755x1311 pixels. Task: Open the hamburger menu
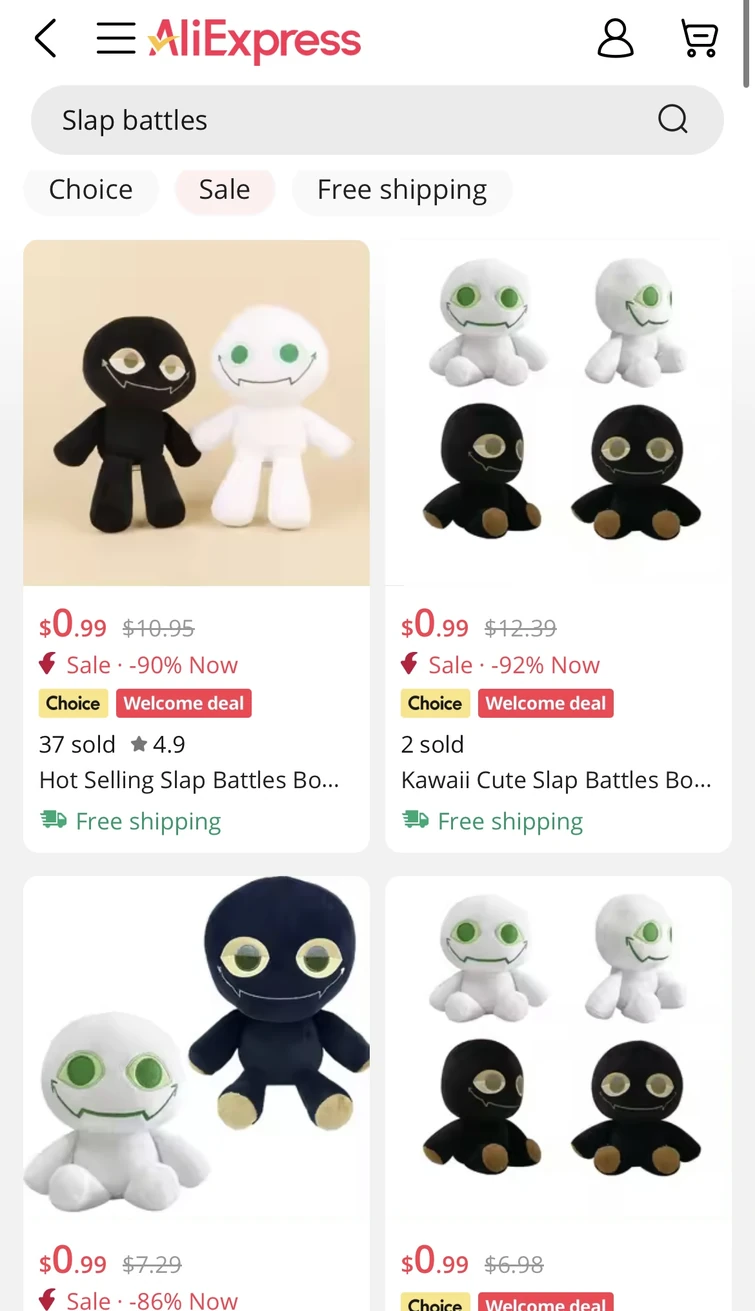click(116, 39)
